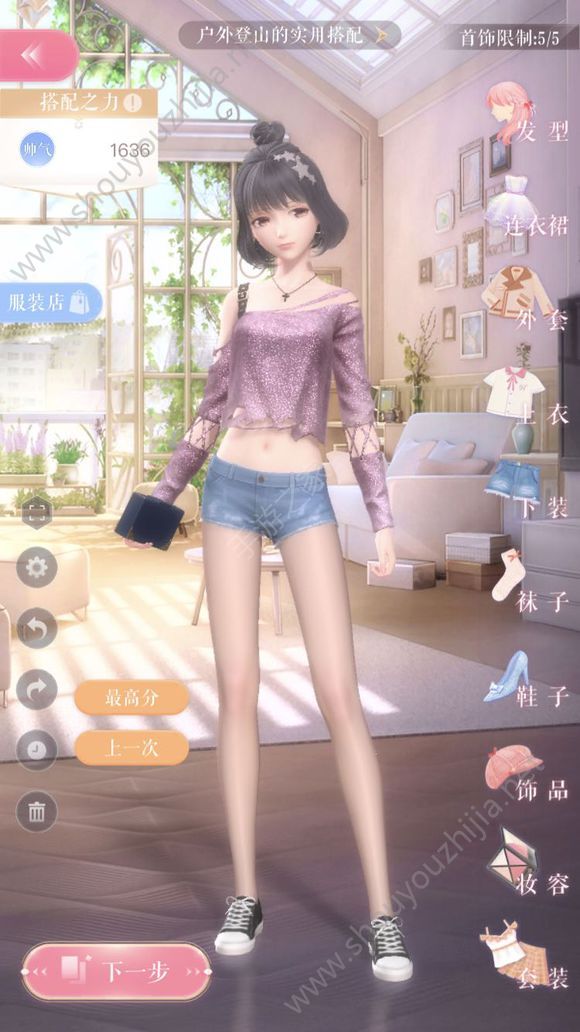Open the gear settings icon

(x=36, y=567)
